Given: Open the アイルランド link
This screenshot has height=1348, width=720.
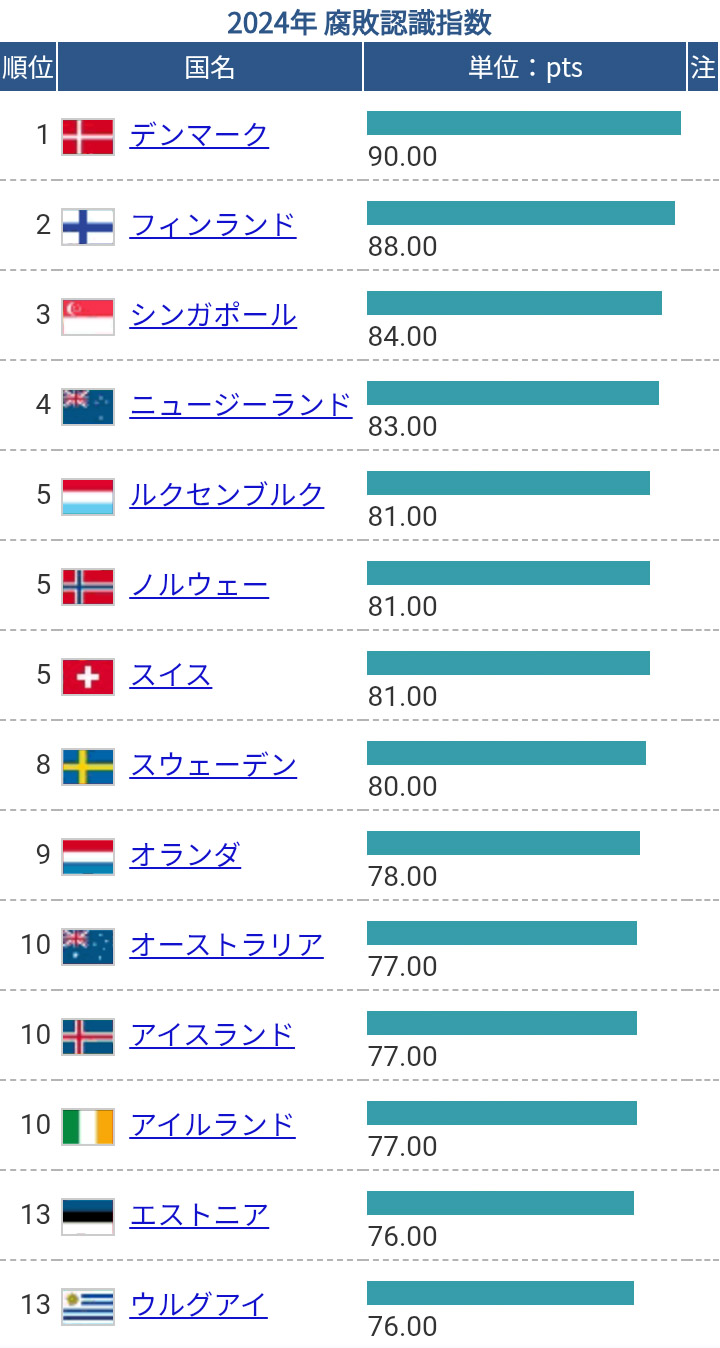Looking at the screenshot, I should click(213, 1125).
